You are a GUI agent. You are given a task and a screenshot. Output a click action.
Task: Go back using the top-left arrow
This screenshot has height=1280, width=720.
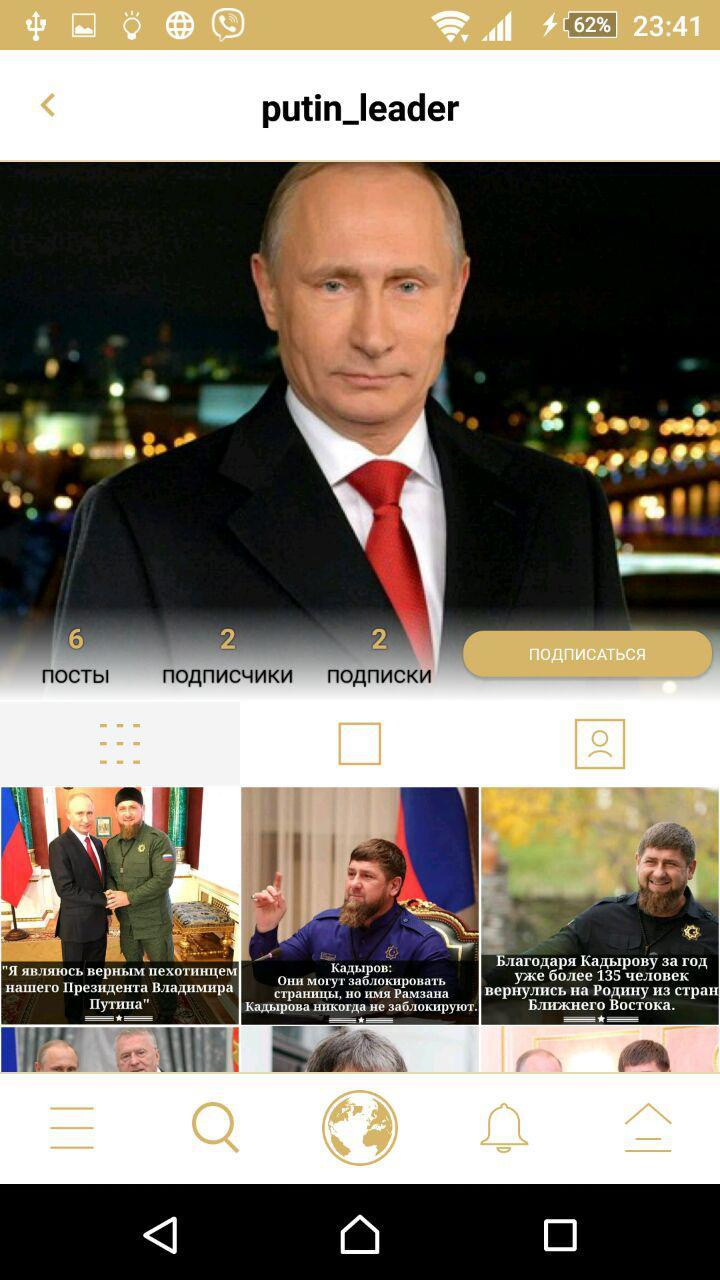click(x=47, y=105)
